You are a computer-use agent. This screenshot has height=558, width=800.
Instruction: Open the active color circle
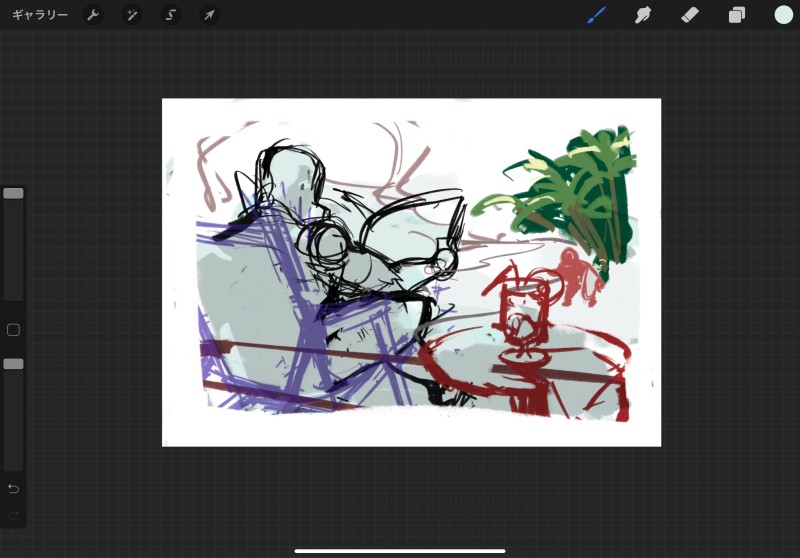[x=783, y=15]
